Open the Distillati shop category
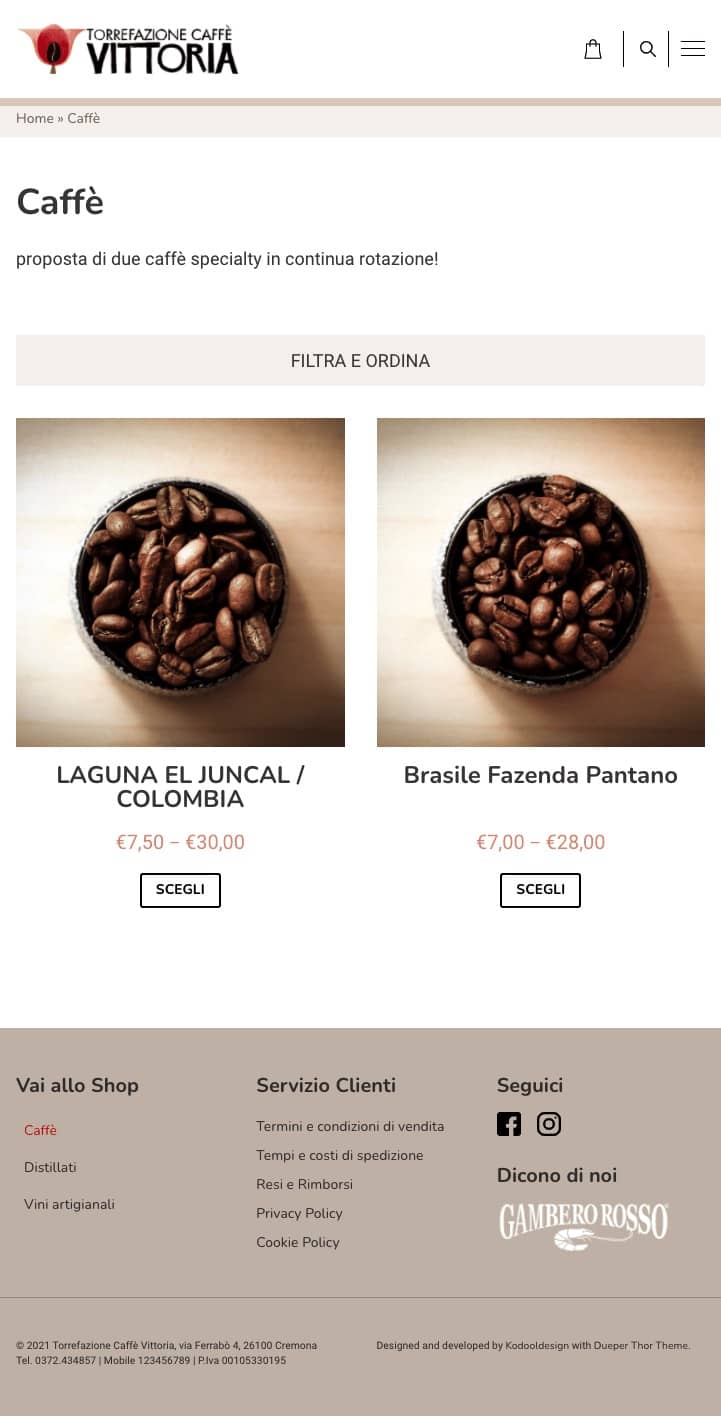 point(50,1167)
